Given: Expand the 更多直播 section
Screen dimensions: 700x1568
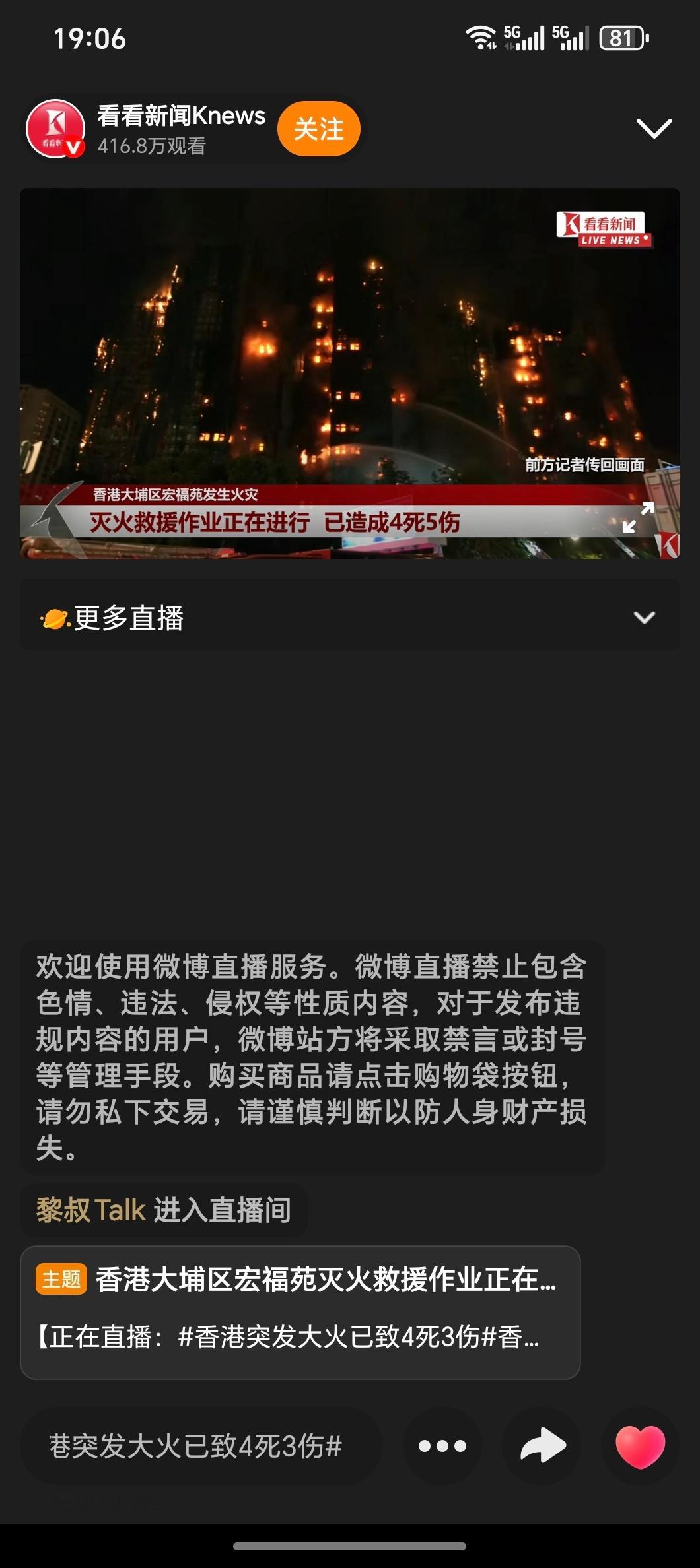Looking at the screenshot, I should tap(643, 618).
